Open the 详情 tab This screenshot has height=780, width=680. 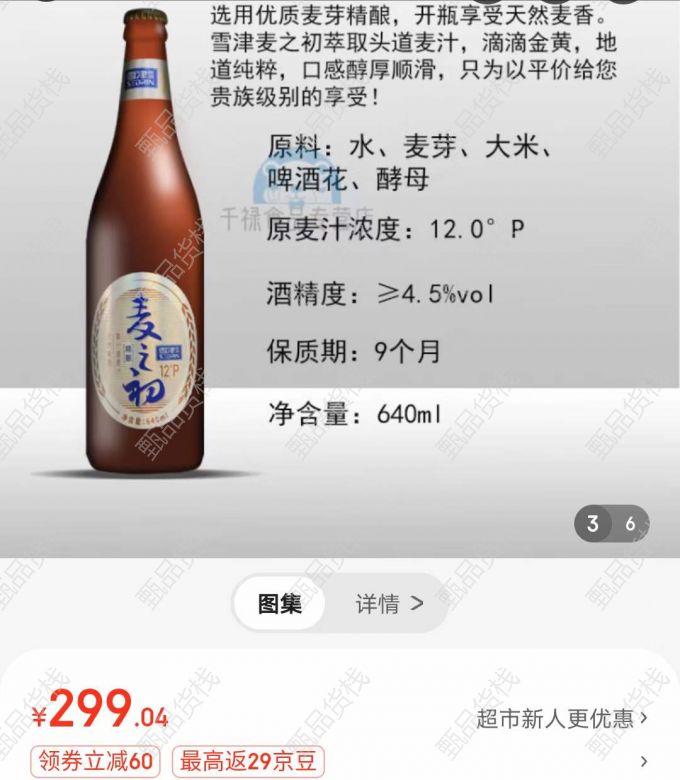click(388, 604)
